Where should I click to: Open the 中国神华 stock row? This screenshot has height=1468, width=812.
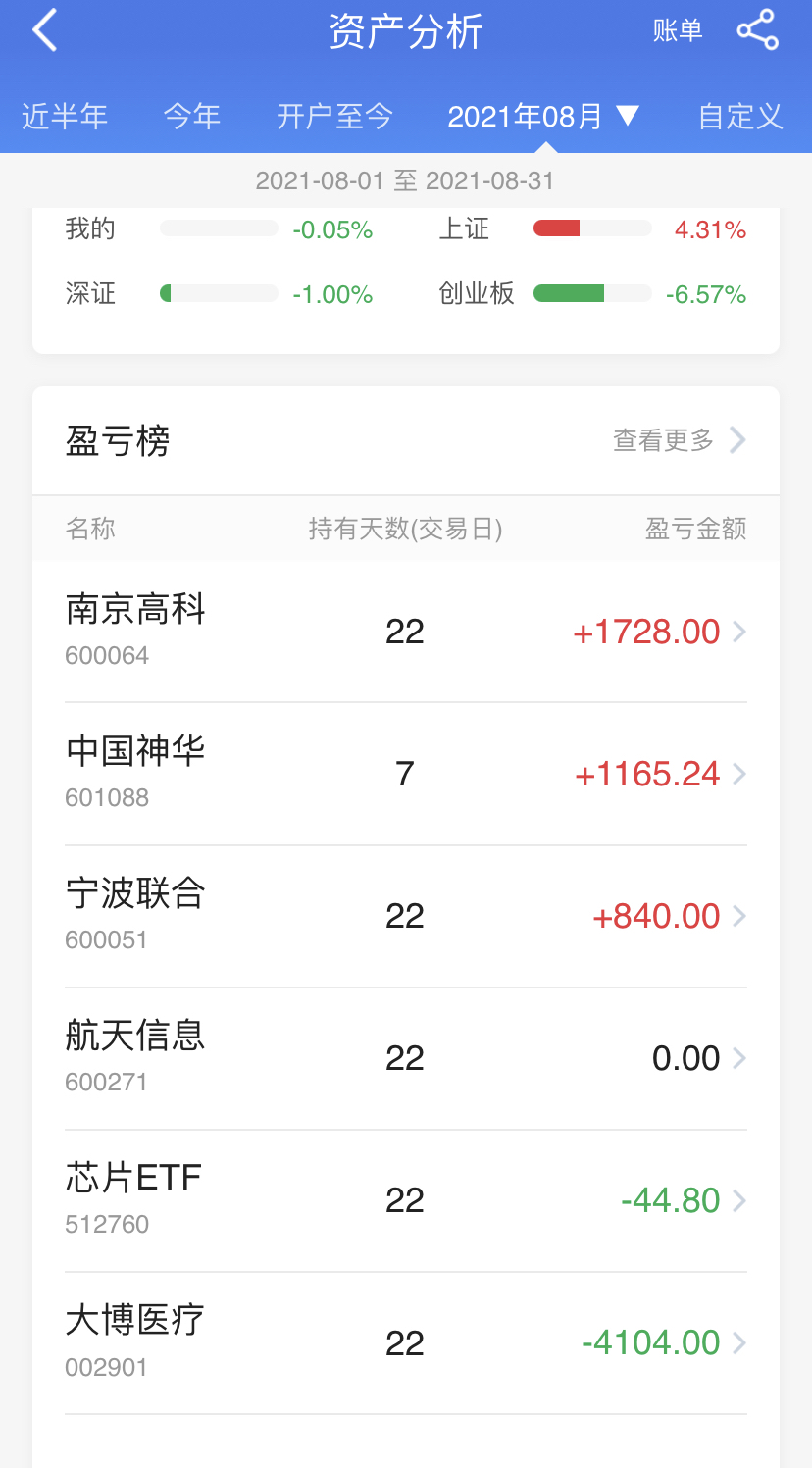tap(406, 774)
